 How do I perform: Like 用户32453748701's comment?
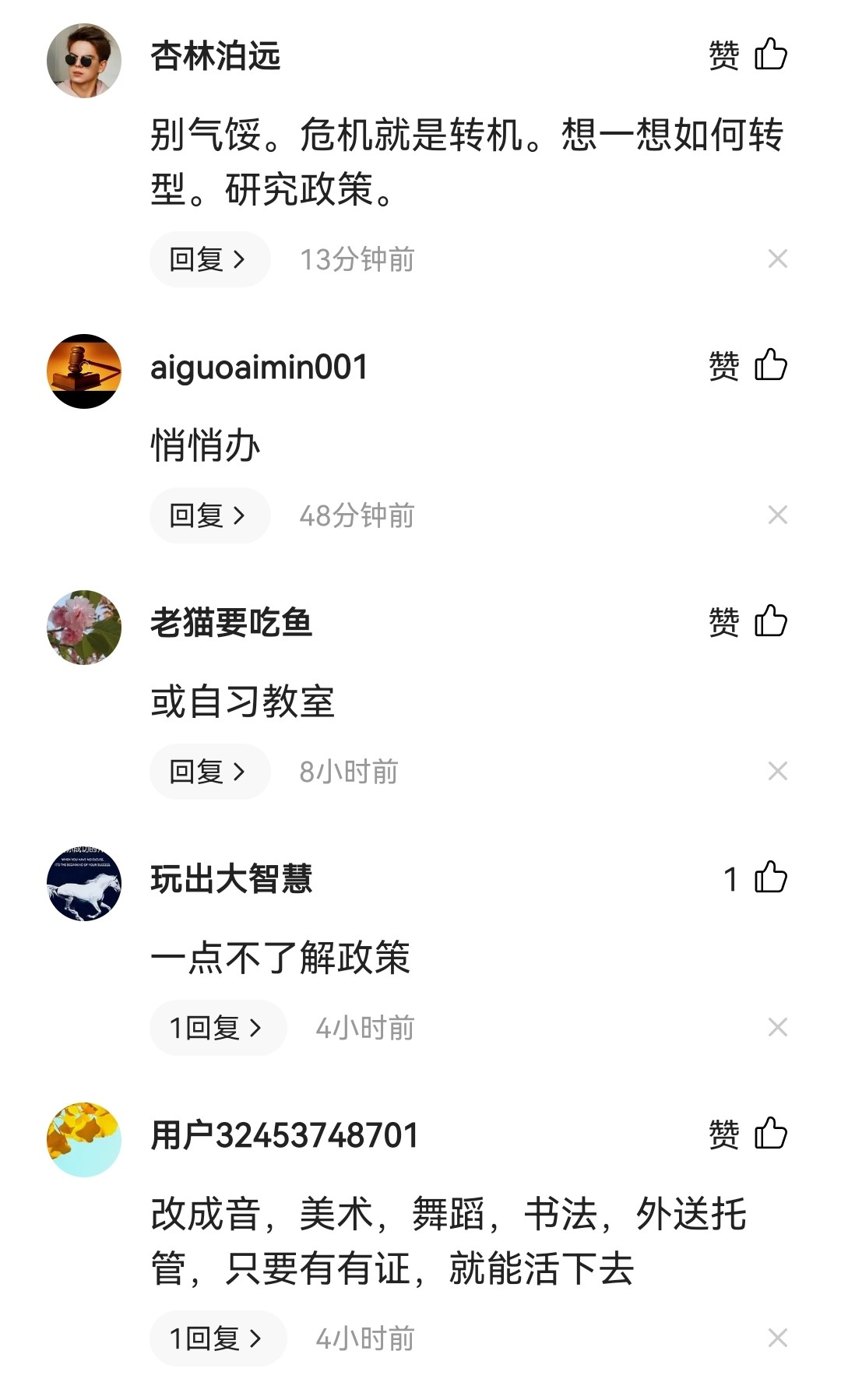tap(770, 1134)
